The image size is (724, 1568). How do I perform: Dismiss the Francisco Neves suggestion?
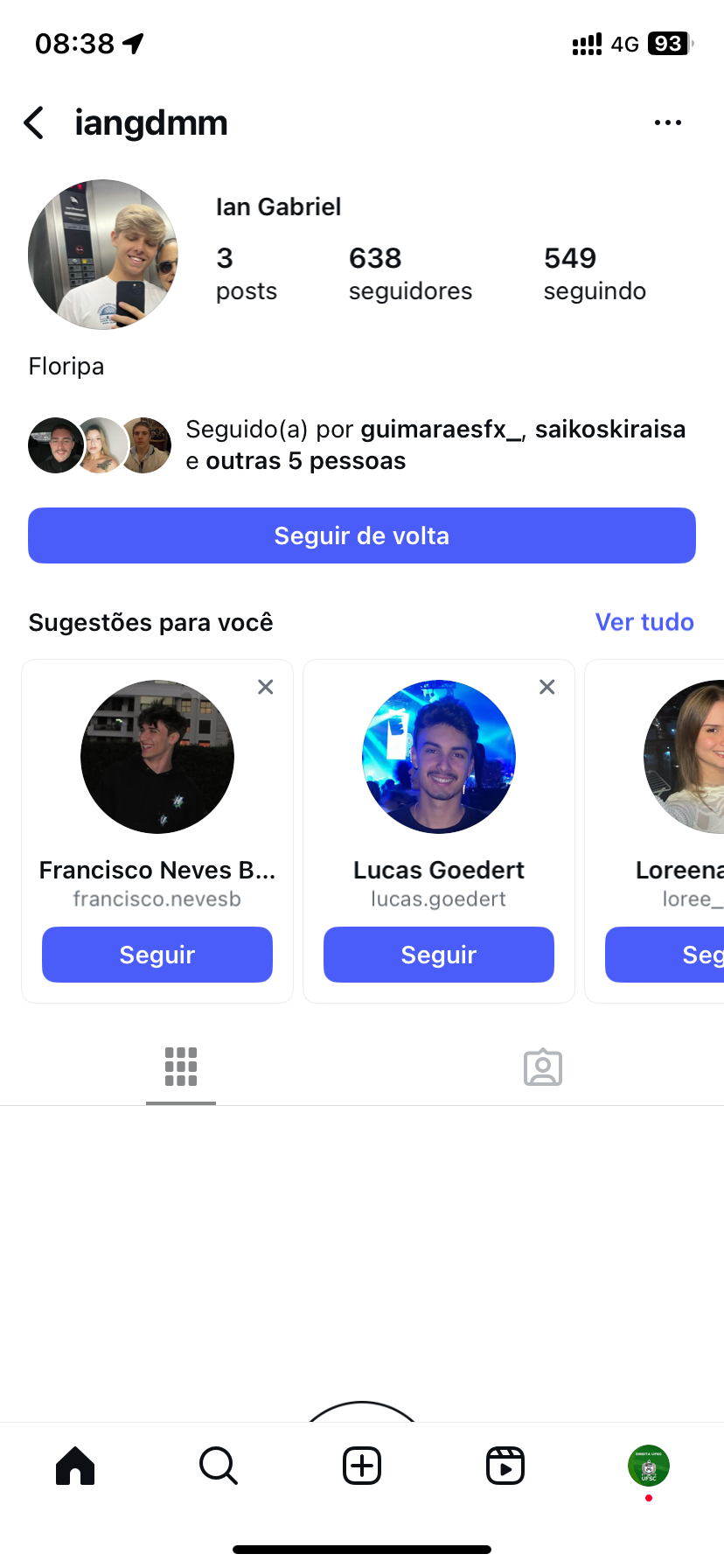(266, 687)
